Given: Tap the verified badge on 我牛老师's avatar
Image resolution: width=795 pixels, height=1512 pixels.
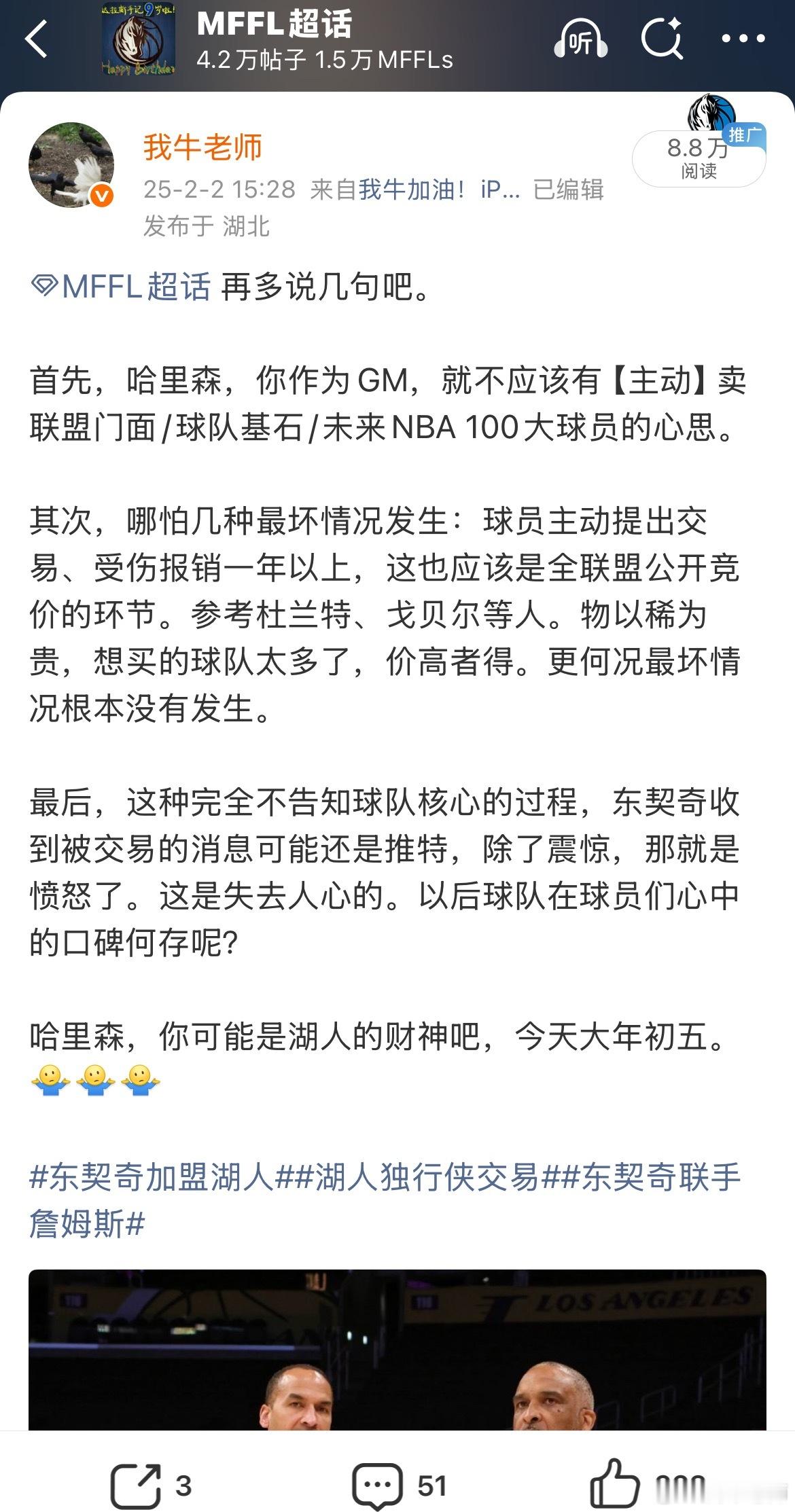Looking at the screenshot, I should tap(101, 194).
